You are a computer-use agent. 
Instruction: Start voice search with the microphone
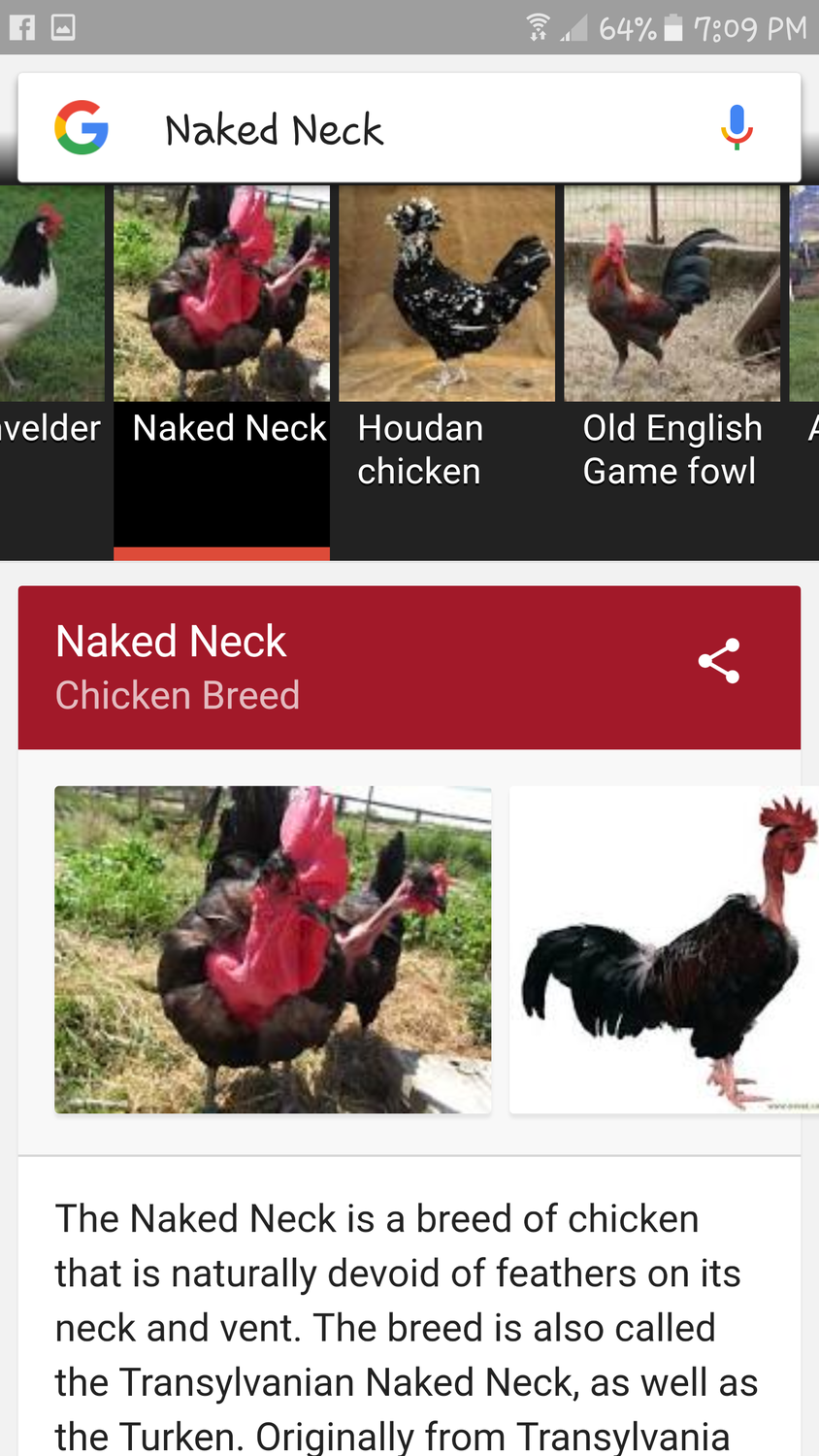pos(737,127)
